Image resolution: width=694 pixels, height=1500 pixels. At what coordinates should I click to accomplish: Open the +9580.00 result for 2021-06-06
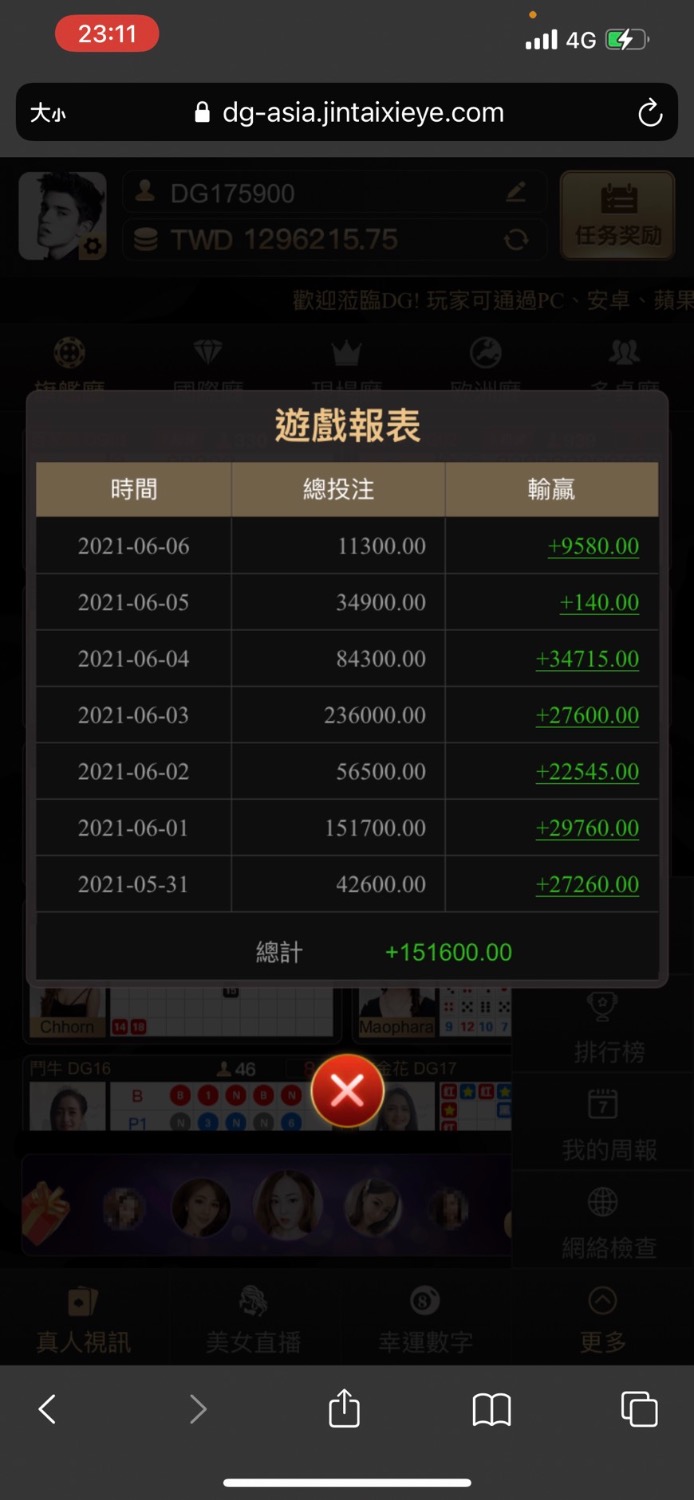tap(593, 546)
